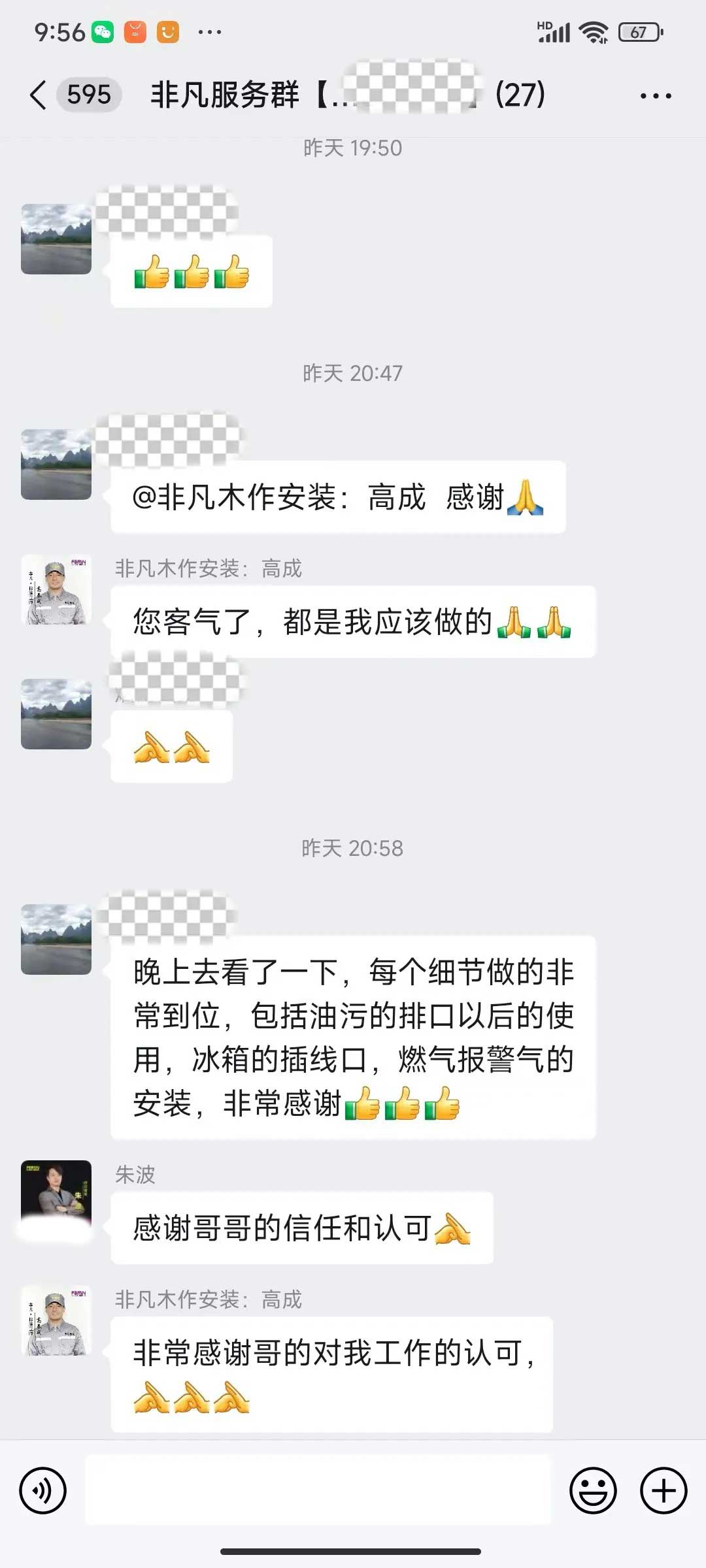Image resolution: width=706 pixels, height=1568 pixels.
Task: Open the landscape avatar at 昨天 19:50
Action: [56, 238]
